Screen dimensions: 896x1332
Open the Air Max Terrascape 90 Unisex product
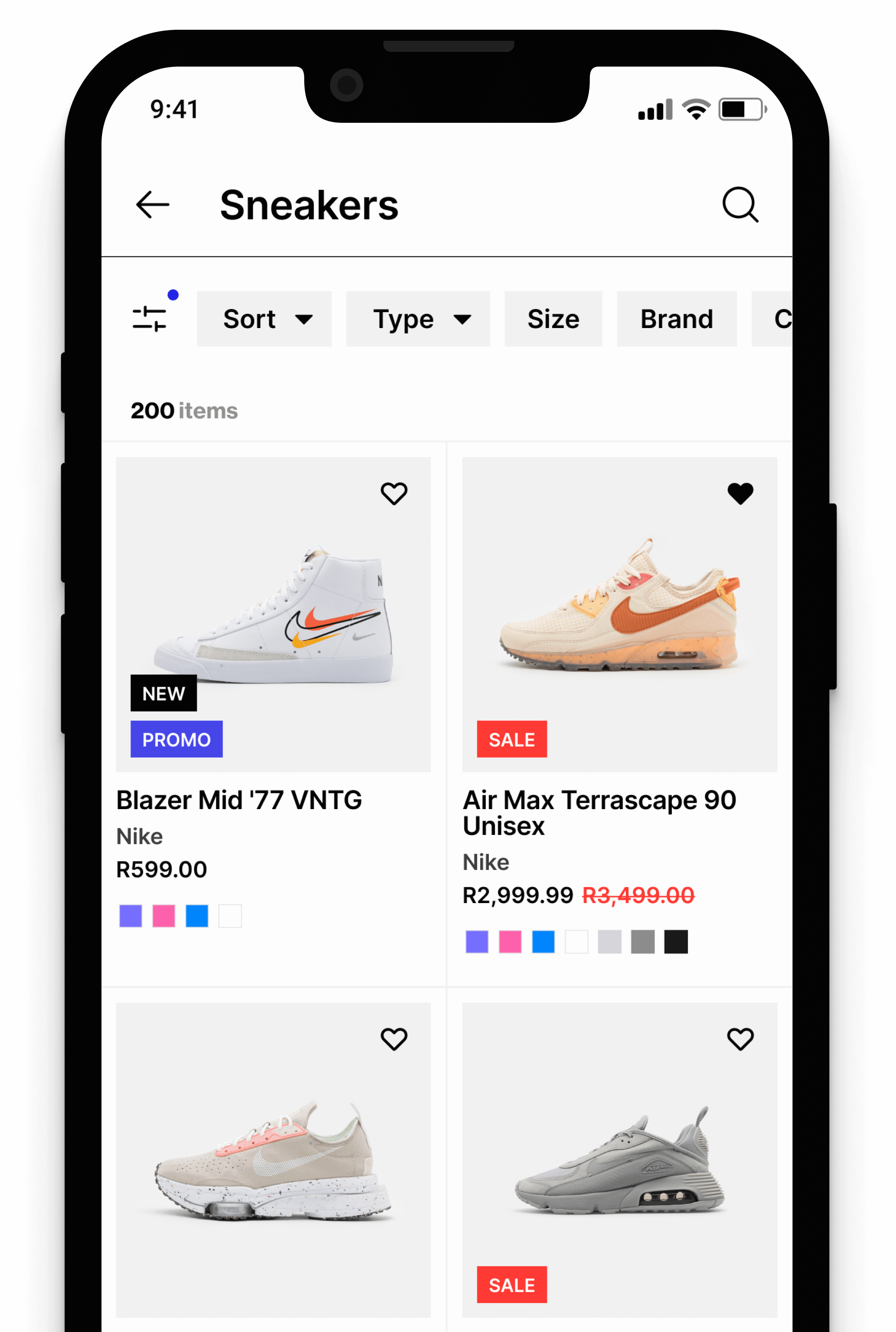tap(619, 614)
